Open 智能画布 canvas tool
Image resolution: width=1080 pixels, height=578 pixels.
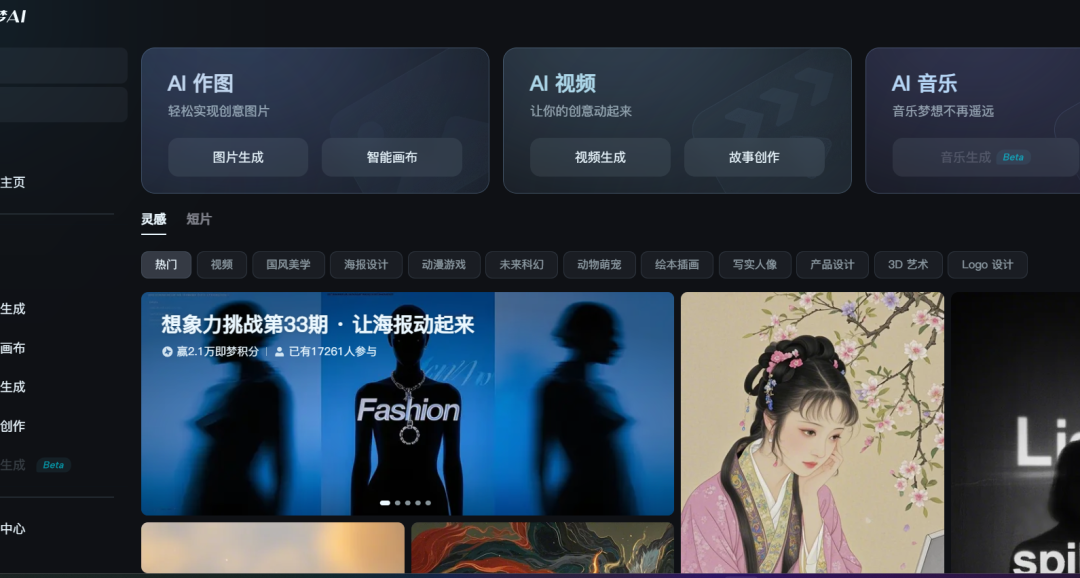pyautogui.click(x=391, y=157)
